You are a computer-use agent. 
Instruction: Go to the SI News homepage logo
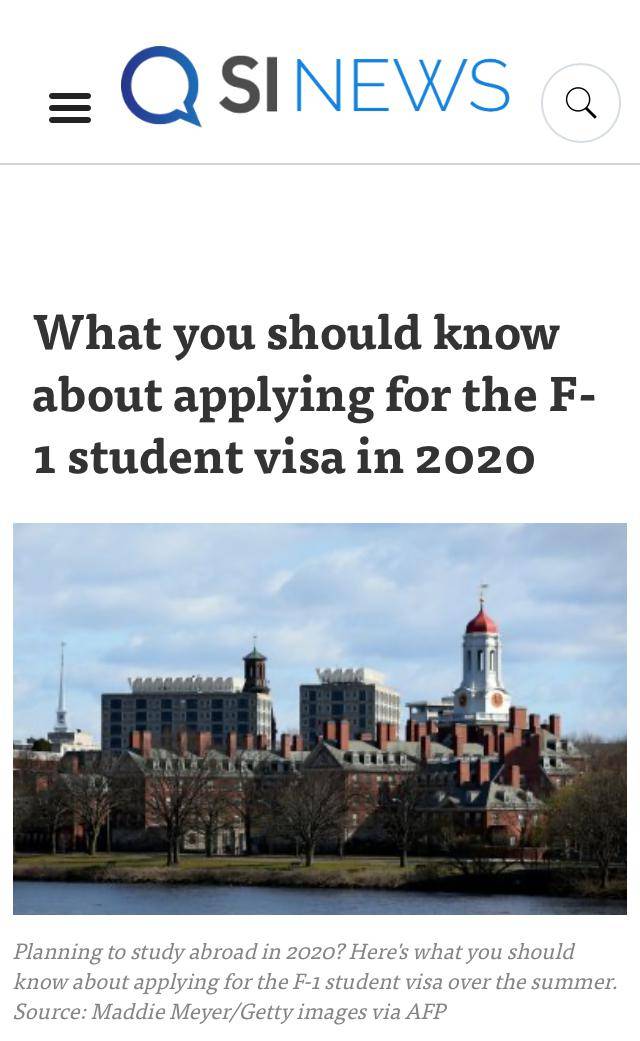coord(315,87)
